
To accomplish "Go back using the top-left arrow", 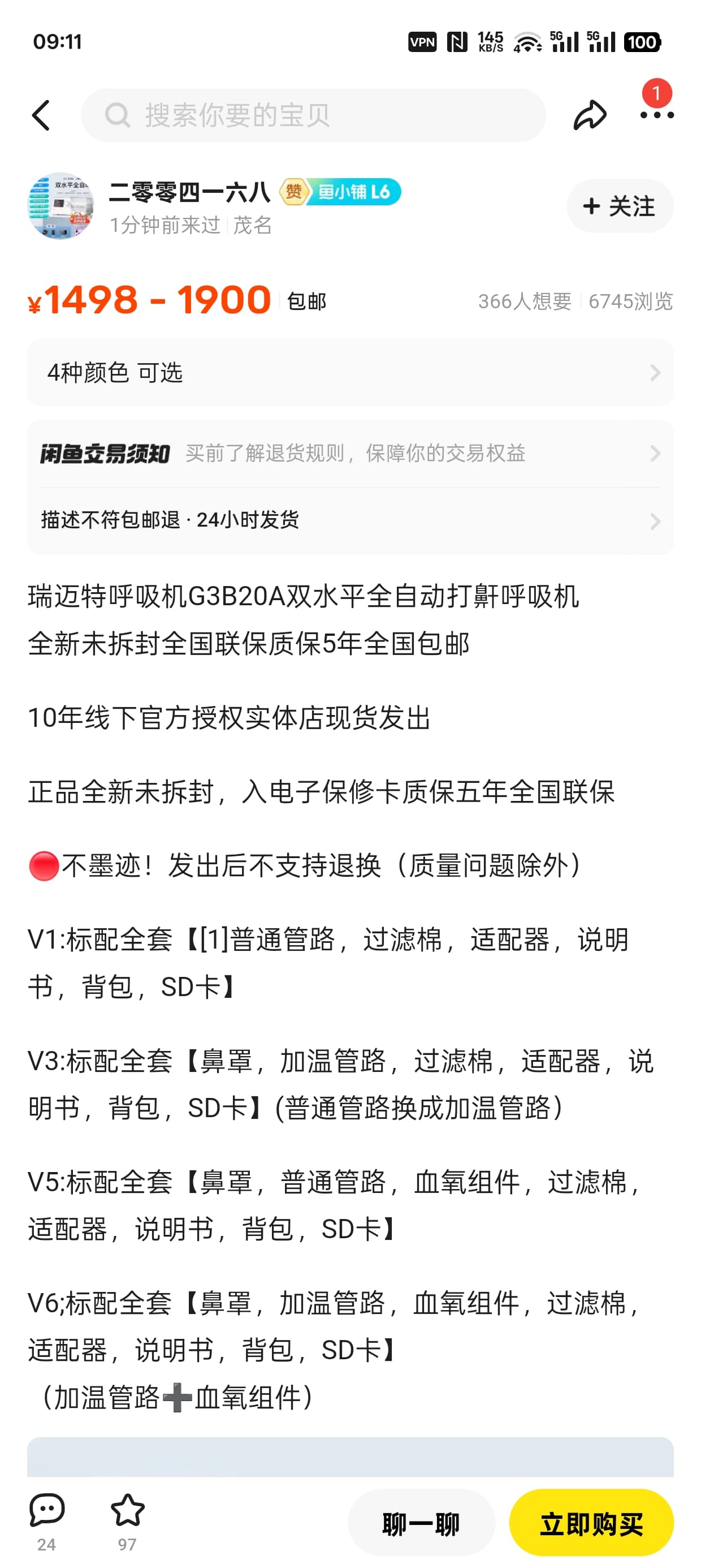I will coord(41,115).
